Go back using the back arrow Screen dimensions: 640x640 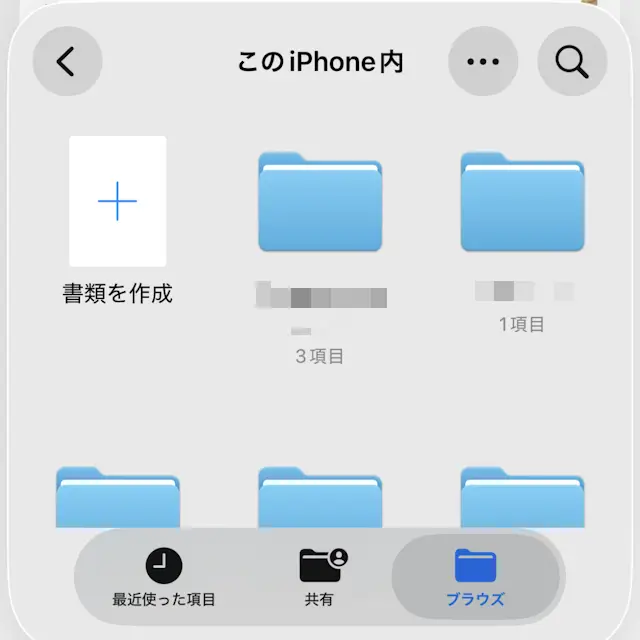pos(67,62)
